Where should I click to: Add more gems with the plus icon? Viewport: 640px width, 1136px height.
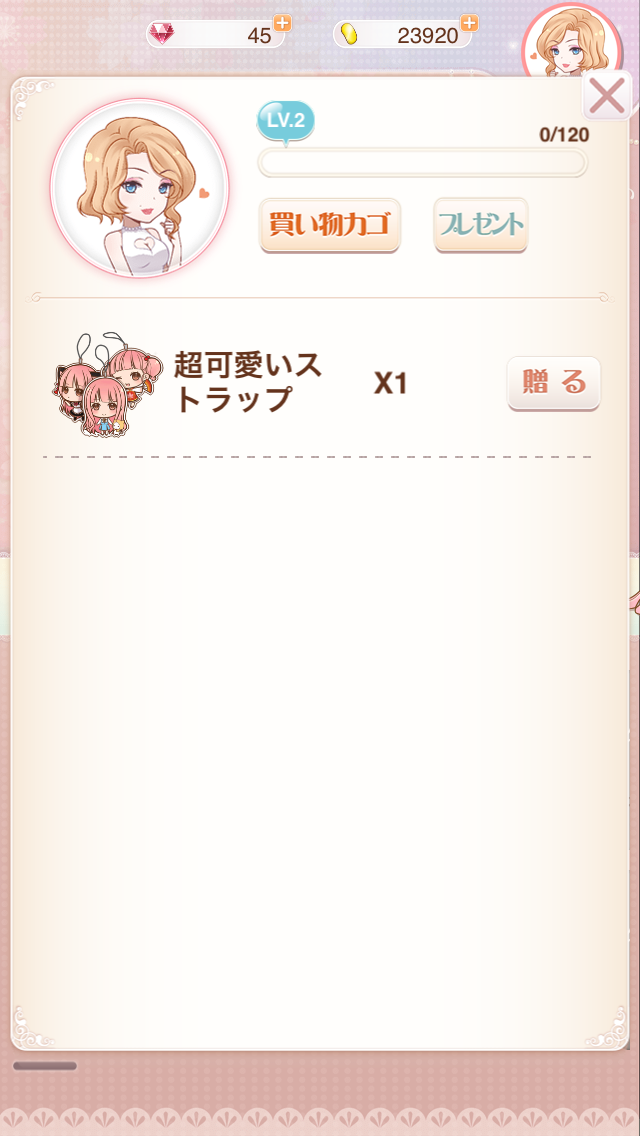[282, 22]
